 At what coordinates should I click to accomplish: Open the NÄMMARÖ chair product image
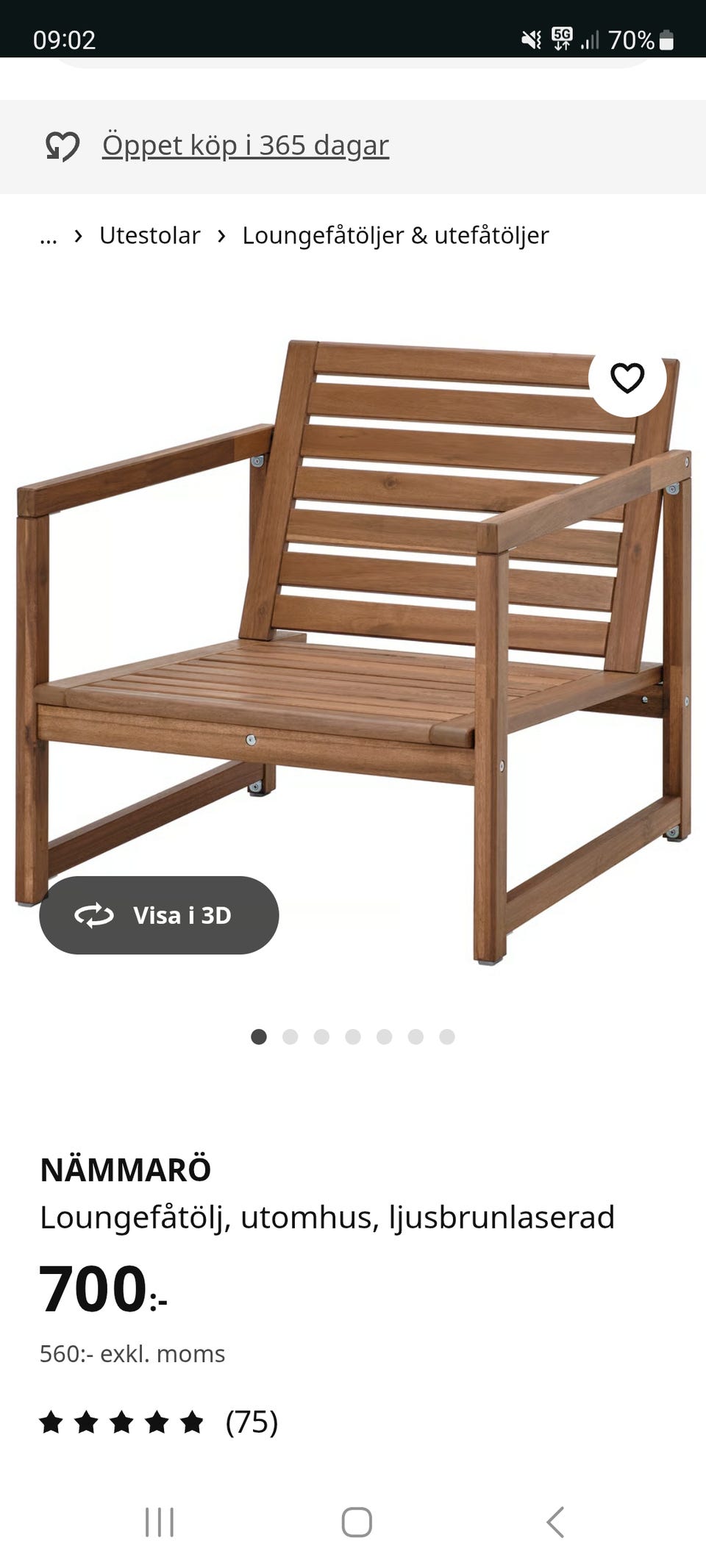coord(353,651)
